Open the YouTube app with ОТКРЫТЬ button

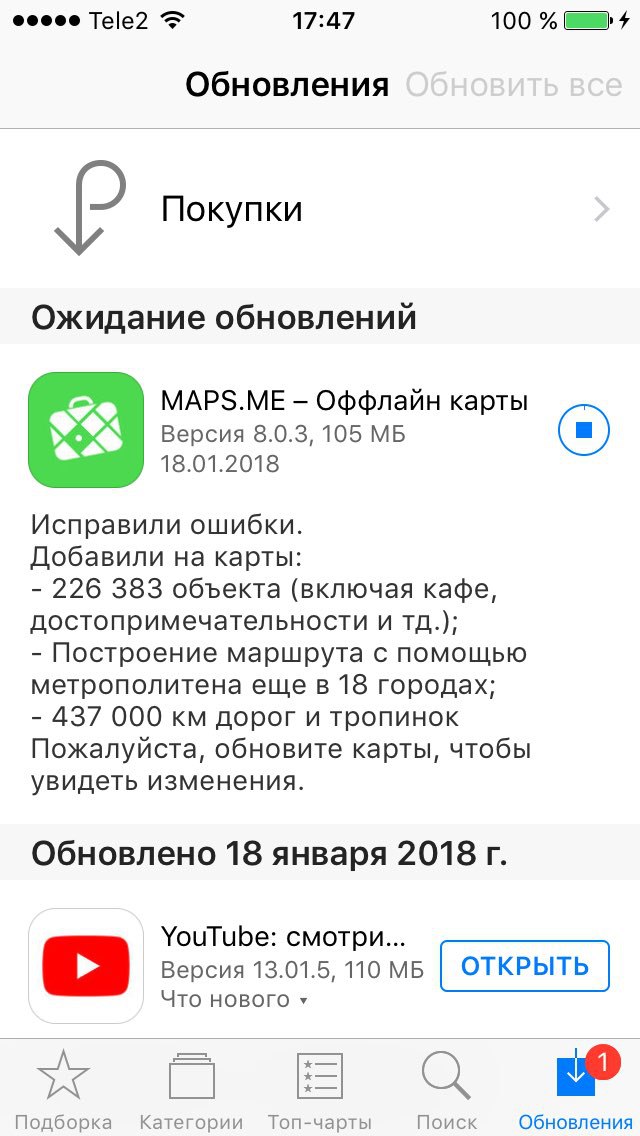point(525,966)
